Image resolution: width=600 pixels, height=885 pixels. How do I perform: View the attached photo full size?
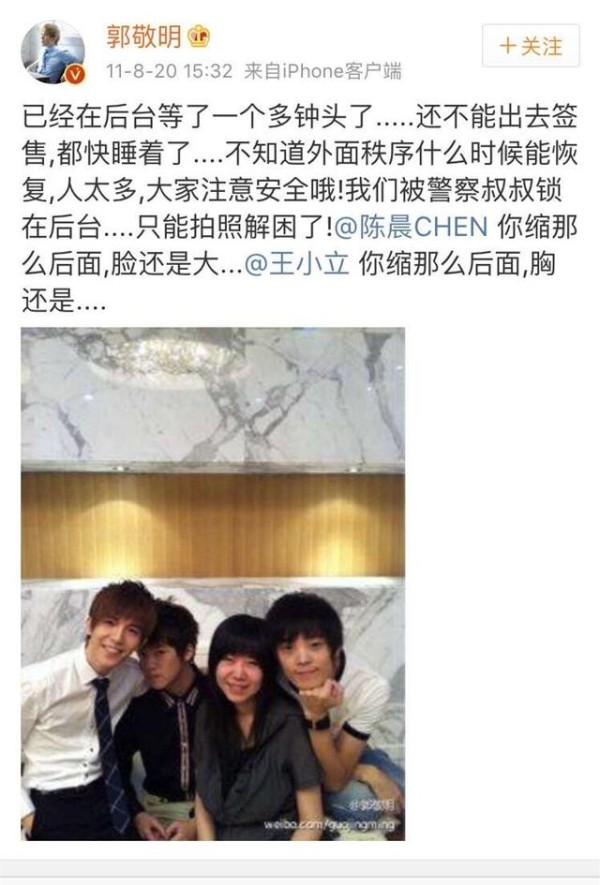click(x=213, y=583)
